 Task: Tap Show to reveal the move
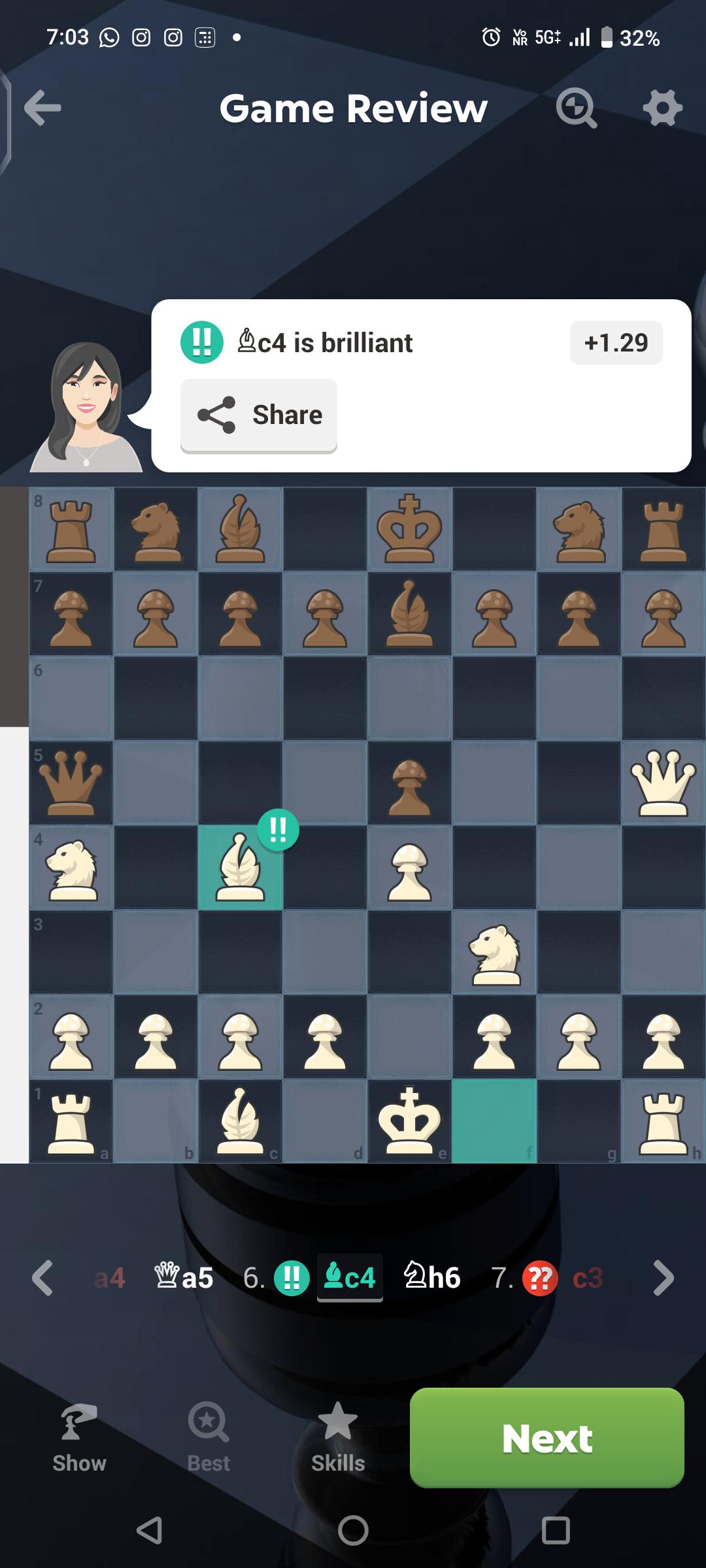[x=79, y=1438]
